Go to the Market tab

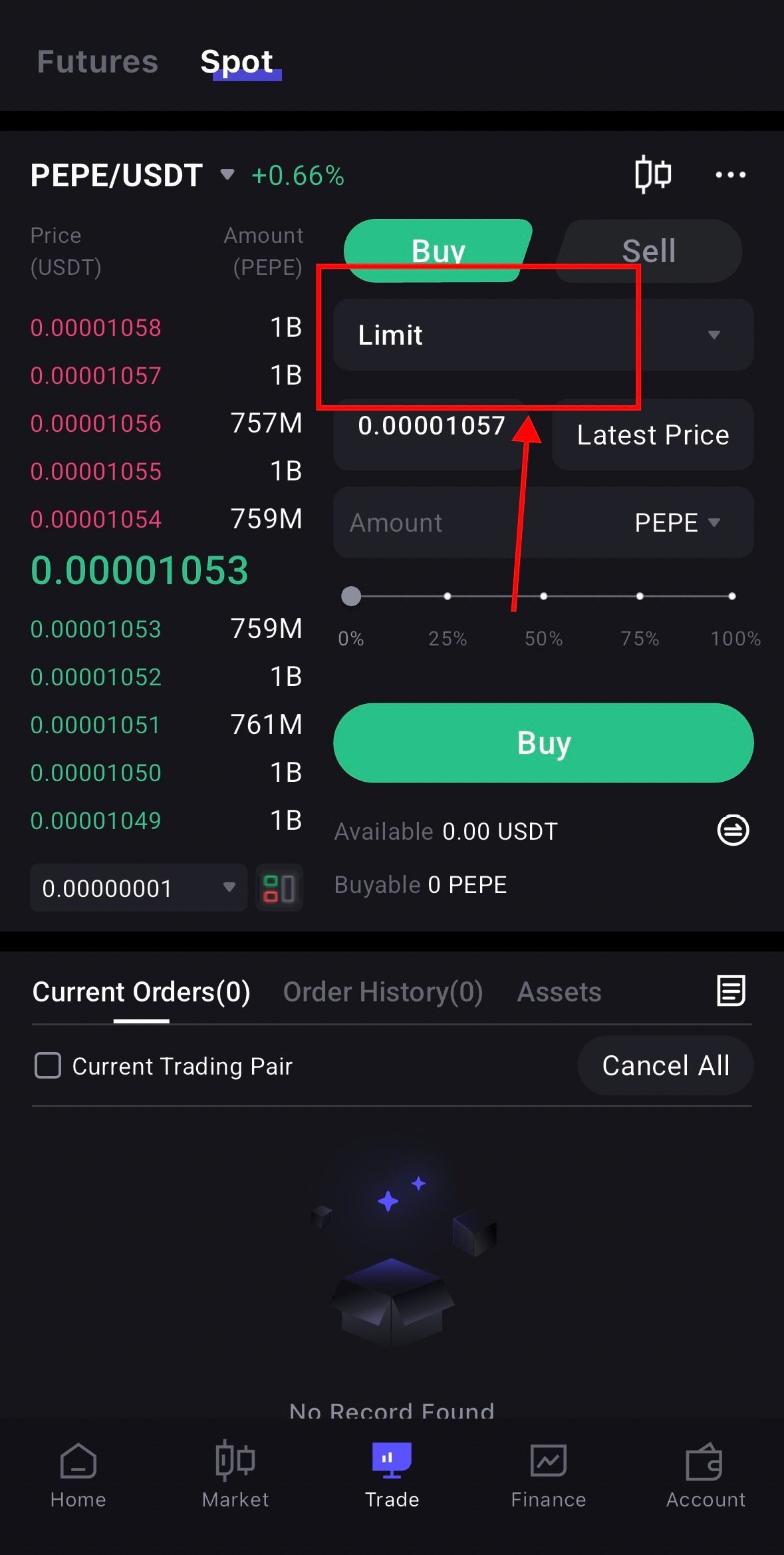coord(235,1475)
